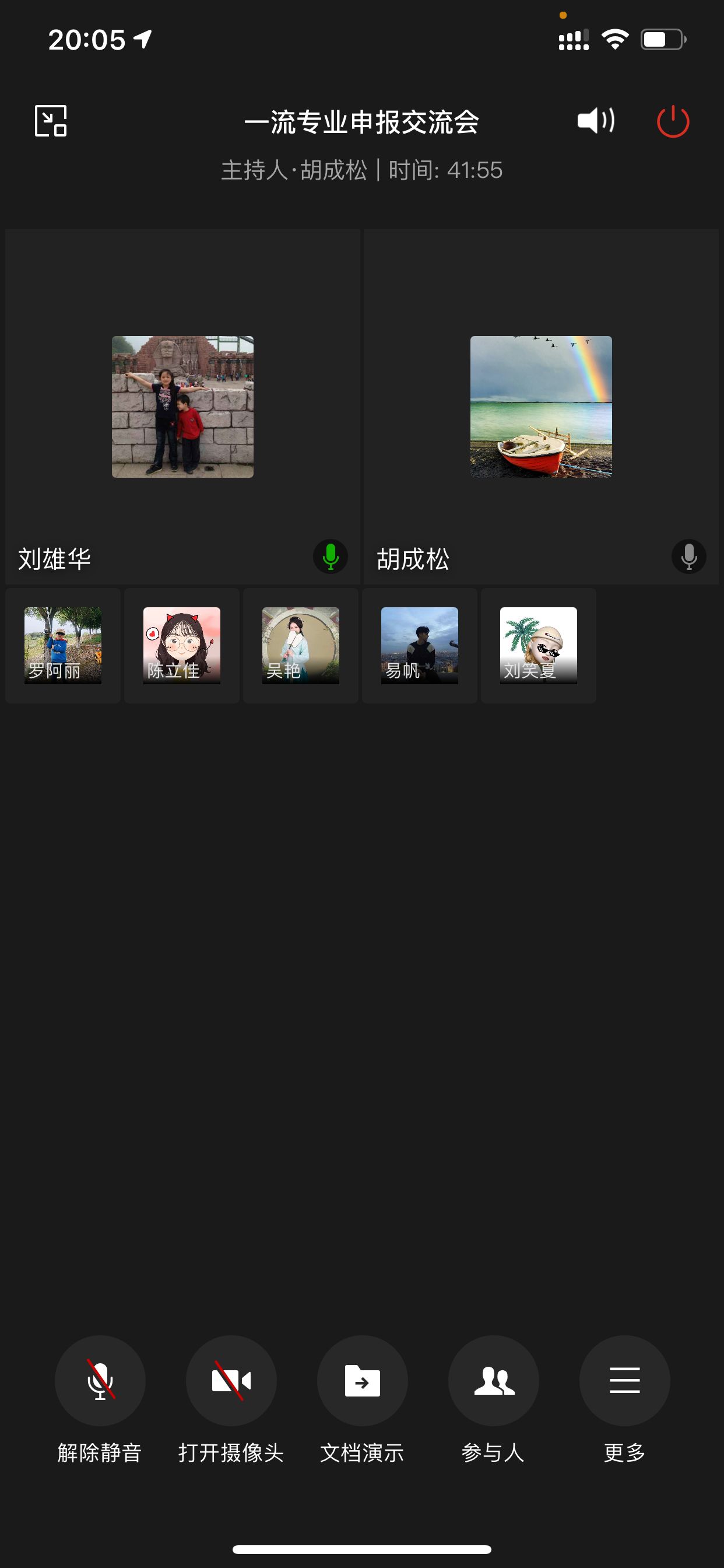Select 刘雄华's video tile
Viewport: 724px width, 1568px height.
(182, 407)
